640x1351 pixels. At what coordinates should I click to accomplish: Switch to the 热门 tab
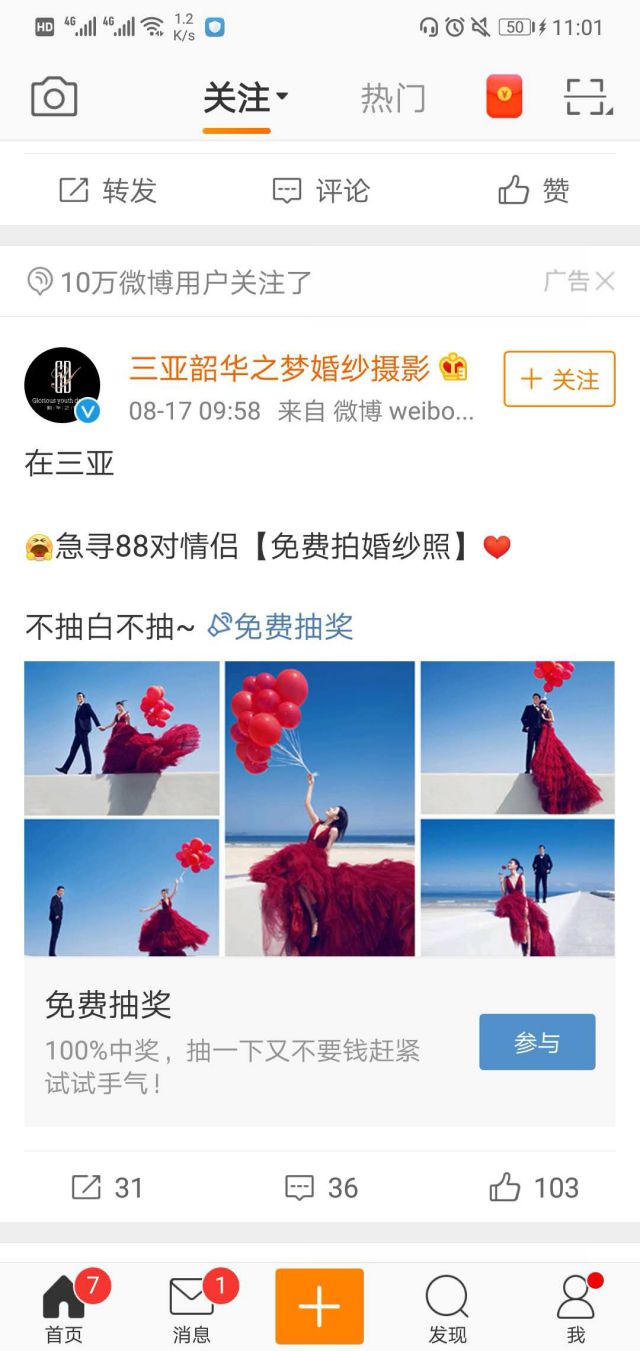392,99
